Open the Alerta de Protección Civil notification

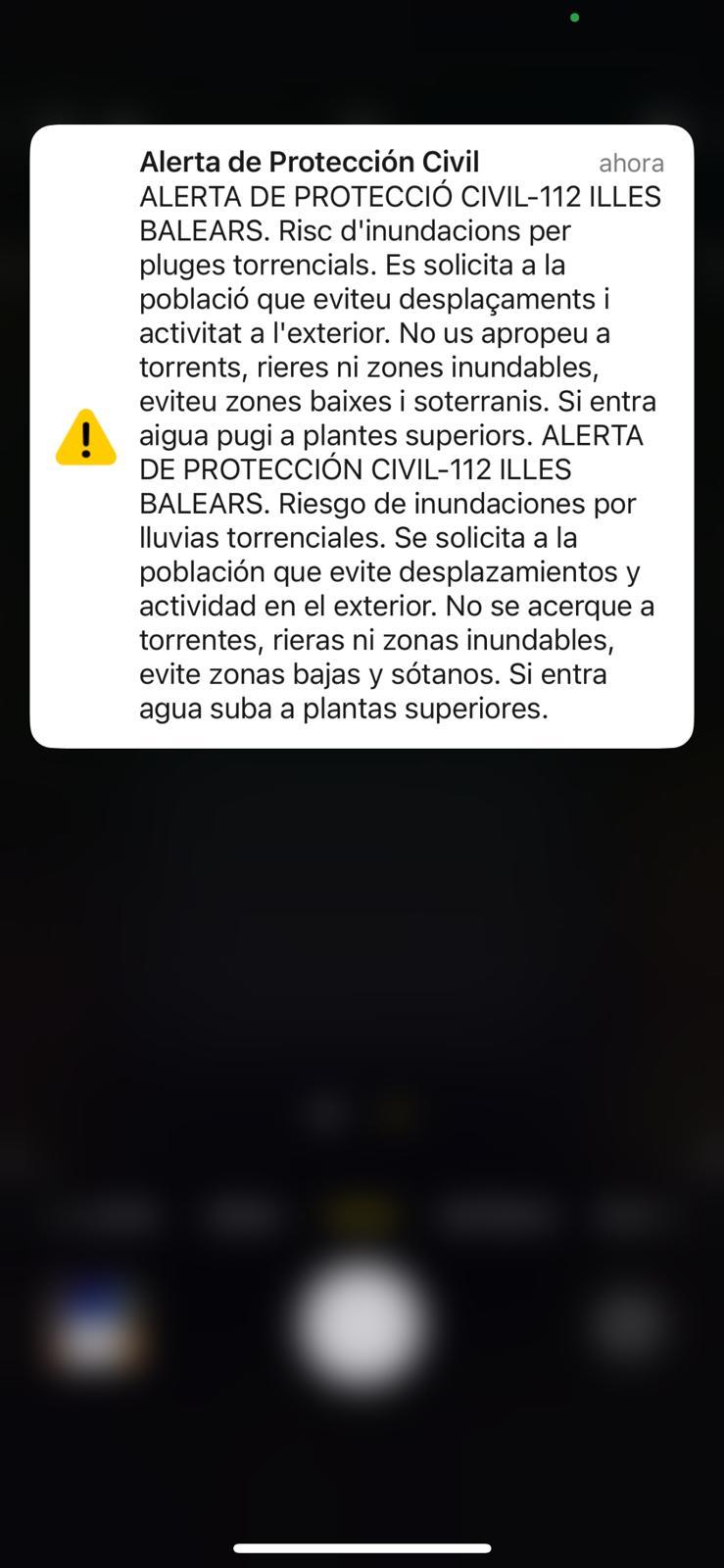[362, 436]
